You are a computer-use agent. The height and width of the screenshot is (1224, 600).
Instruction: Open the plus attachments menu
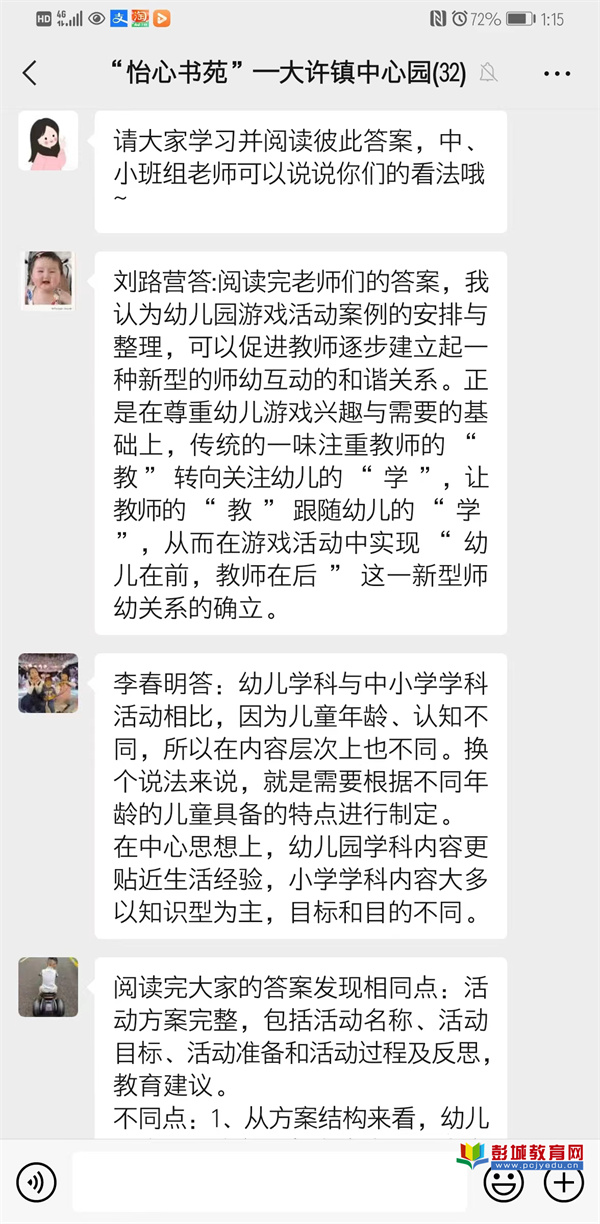coord(563,1183)
